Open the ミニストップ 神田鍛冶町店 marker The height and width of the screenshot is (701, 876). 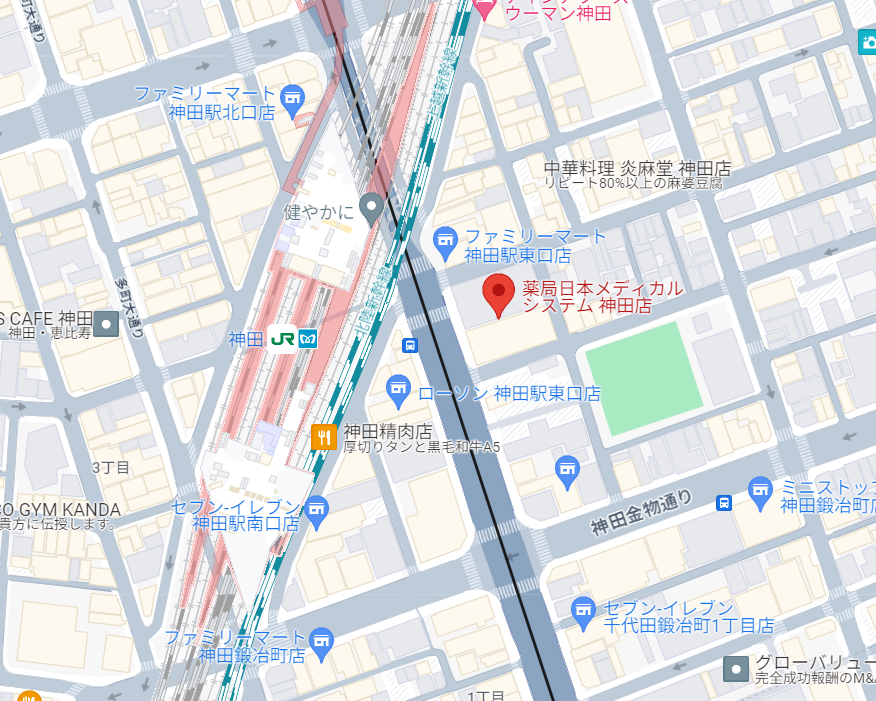click(760, 491)
